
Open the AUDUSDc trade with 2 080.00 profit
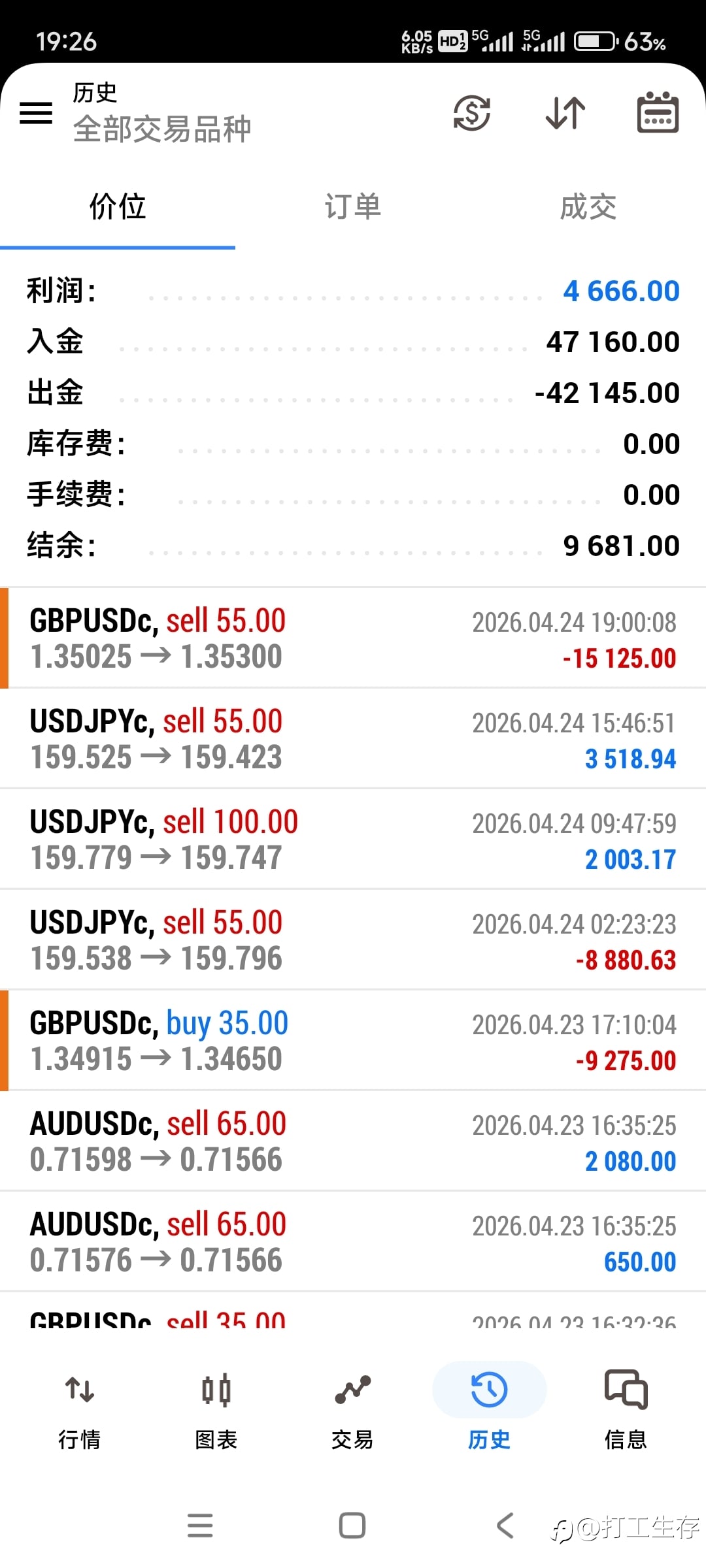(353, 1141)
